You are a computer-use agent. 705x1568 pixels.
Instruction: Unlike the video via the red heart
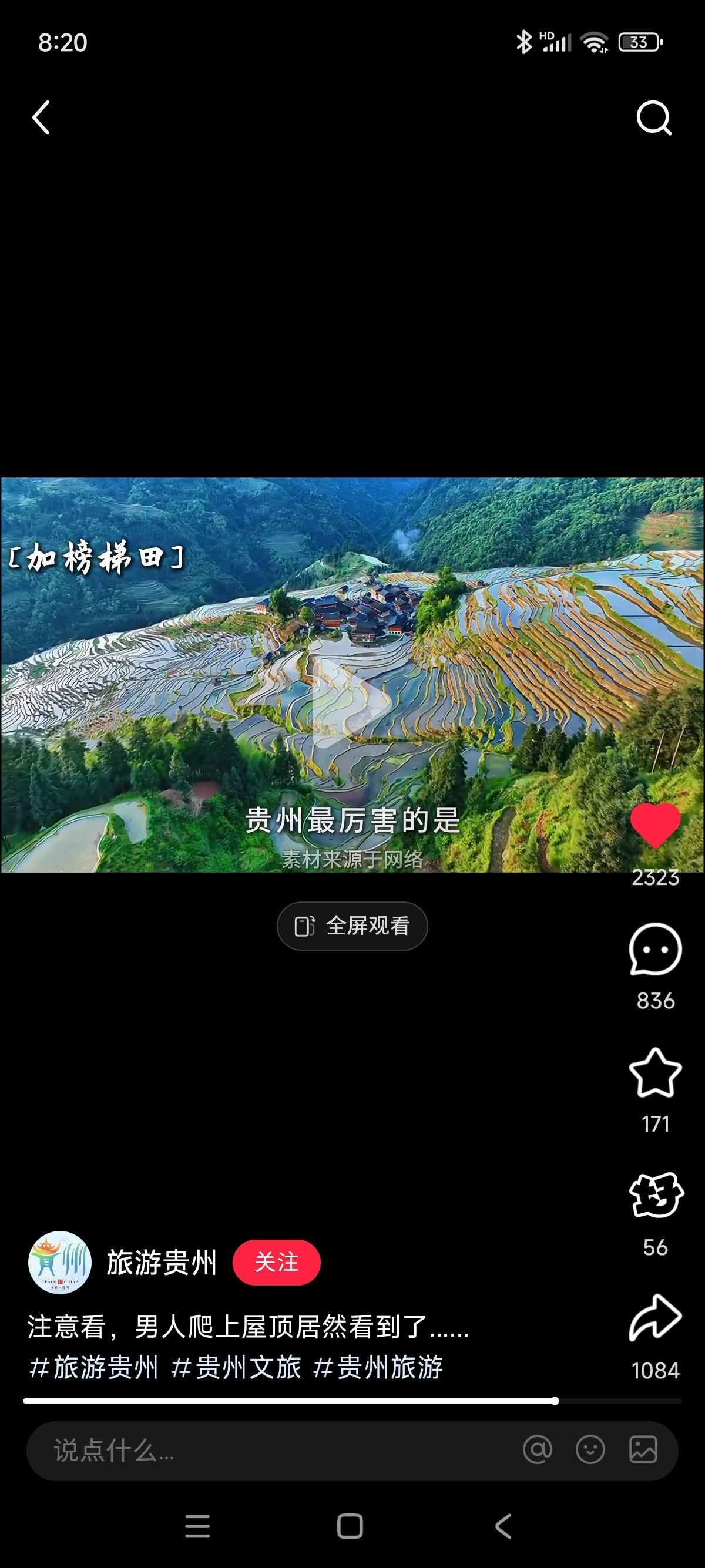(x=655, y=825)
